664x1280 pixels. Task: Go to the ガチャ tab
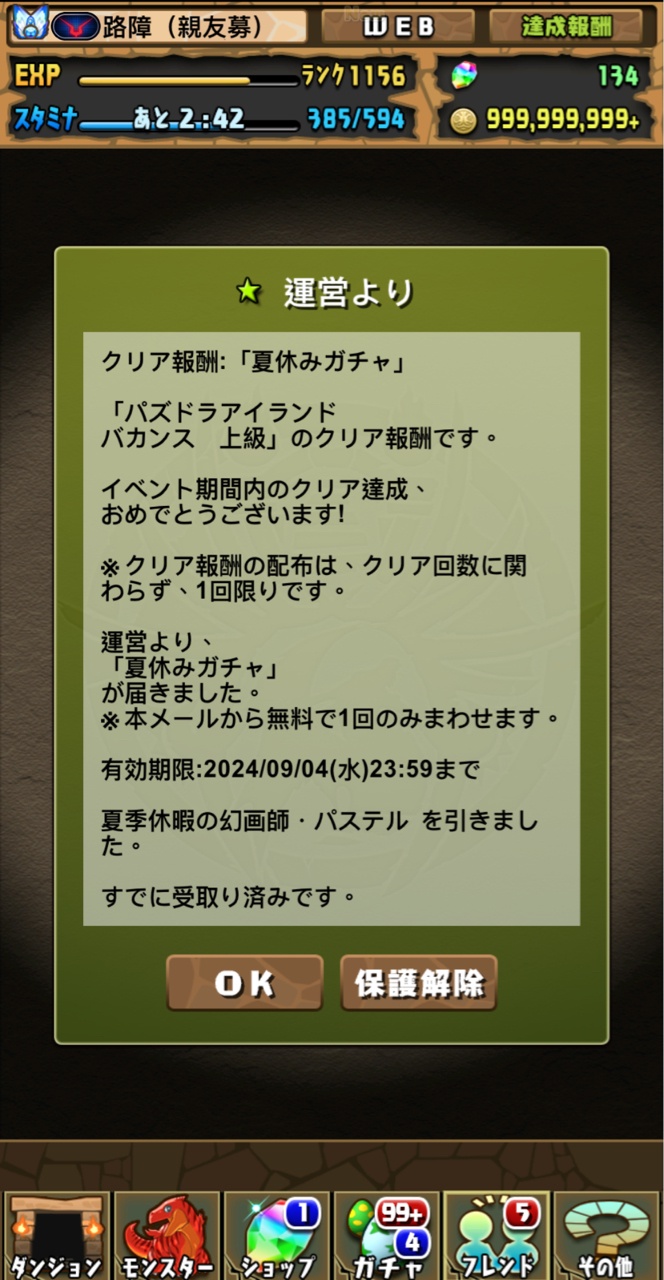pyautogui.click(x=386, y=1236)
